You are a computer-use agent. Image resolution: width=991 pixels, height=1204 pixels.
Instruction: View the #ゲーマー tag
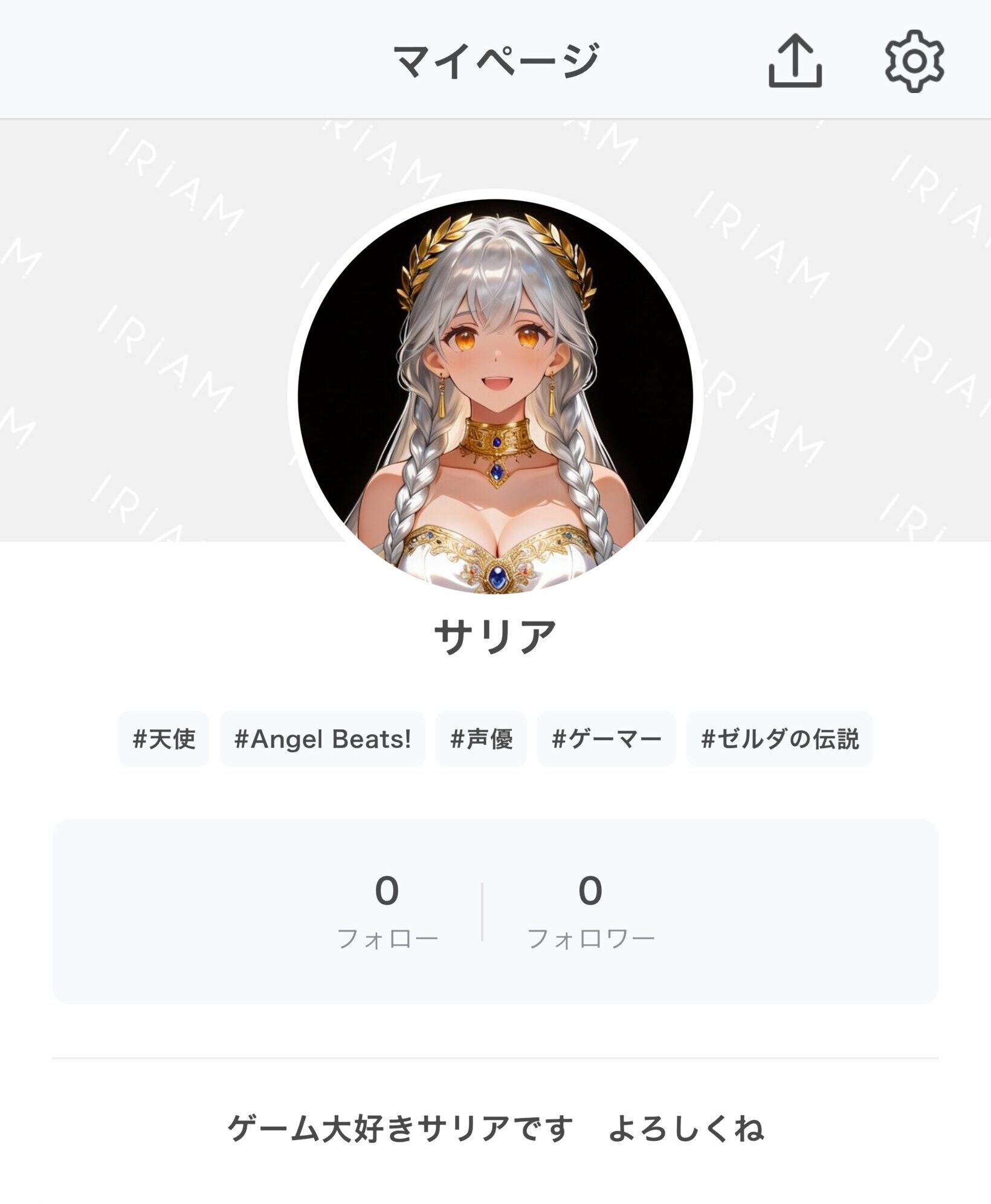(x=606, y=738)
